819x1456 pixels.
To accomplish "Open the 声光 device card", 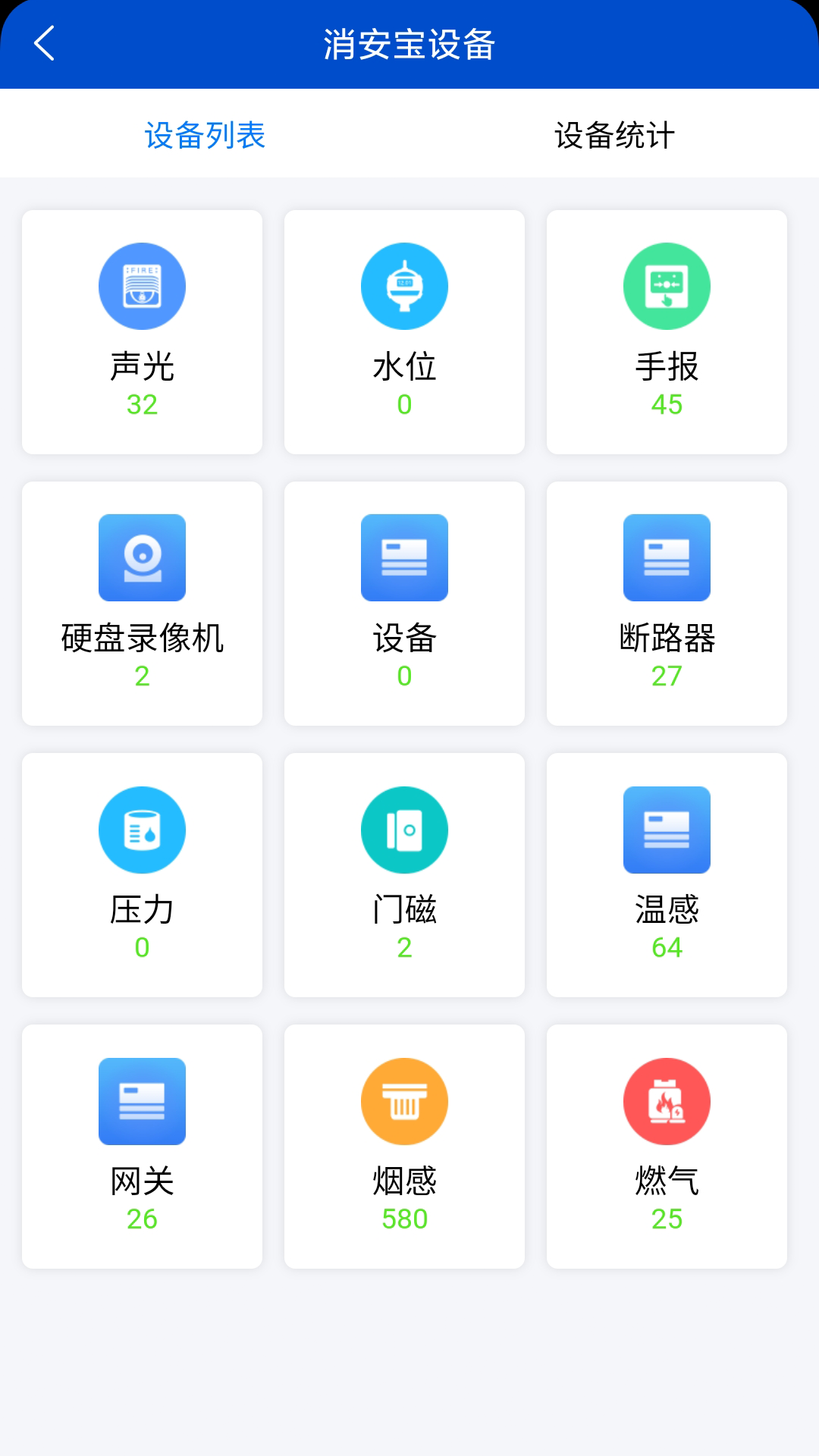I will coord(142,332).
